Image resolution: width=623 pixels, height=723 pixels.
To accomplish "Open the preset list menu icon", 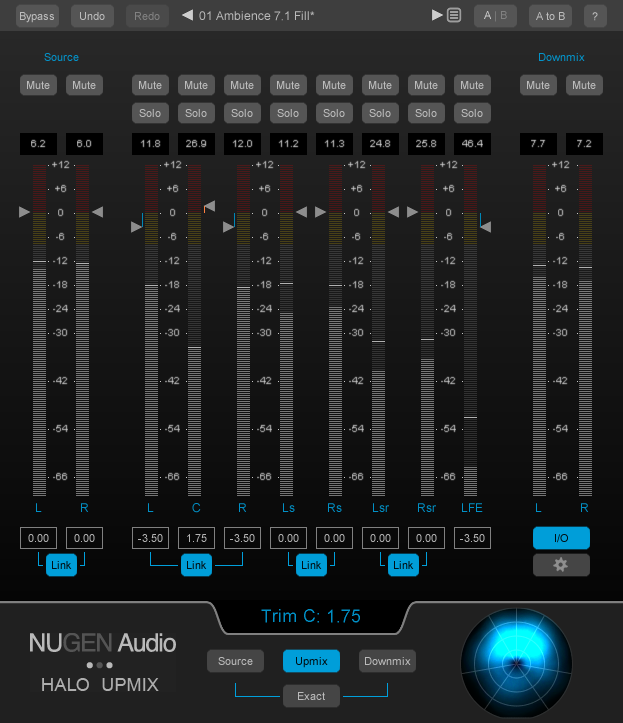I will [453, 15].
